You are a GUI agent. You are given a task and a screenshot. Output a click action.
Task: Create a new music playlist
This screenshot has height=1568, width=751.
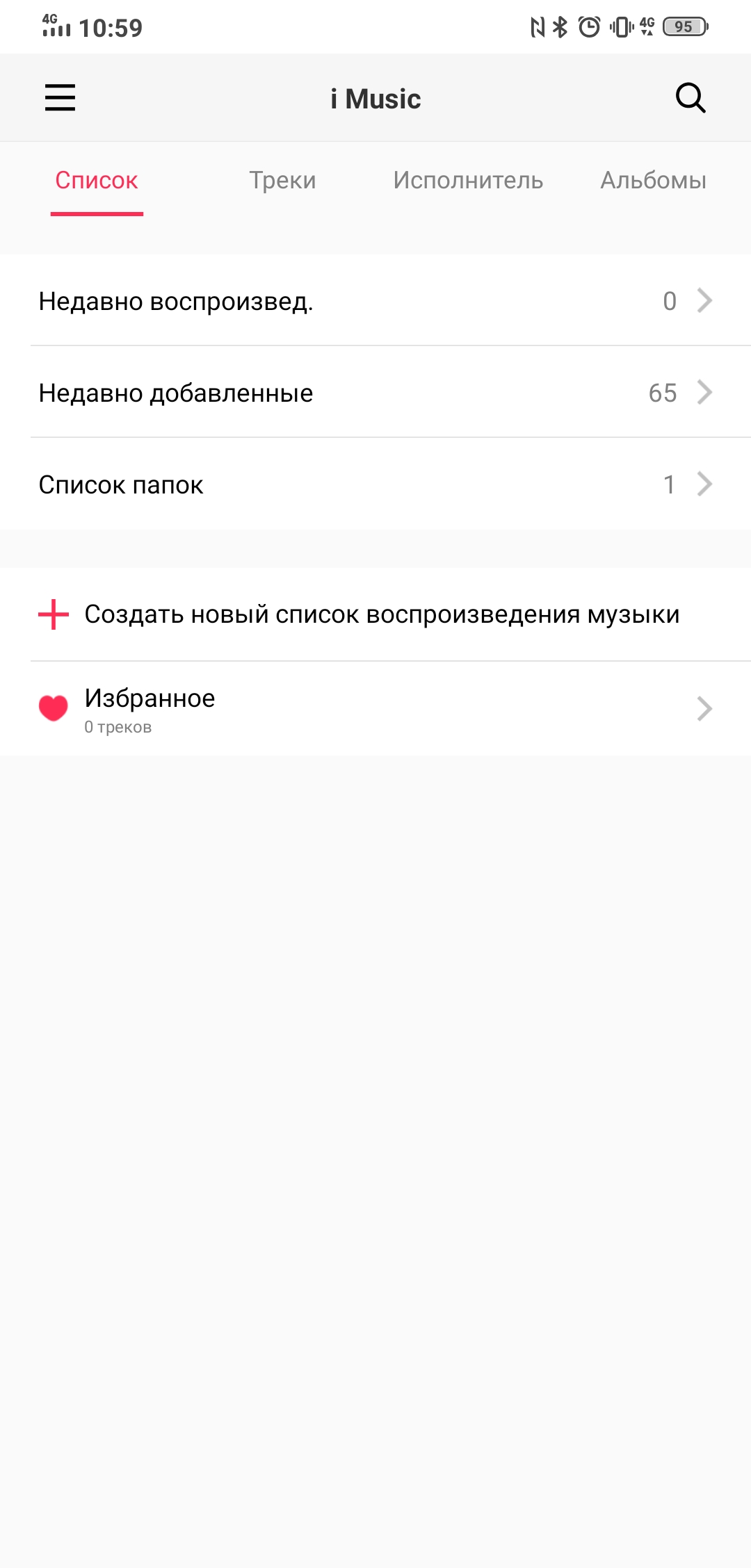pos(375,614)
